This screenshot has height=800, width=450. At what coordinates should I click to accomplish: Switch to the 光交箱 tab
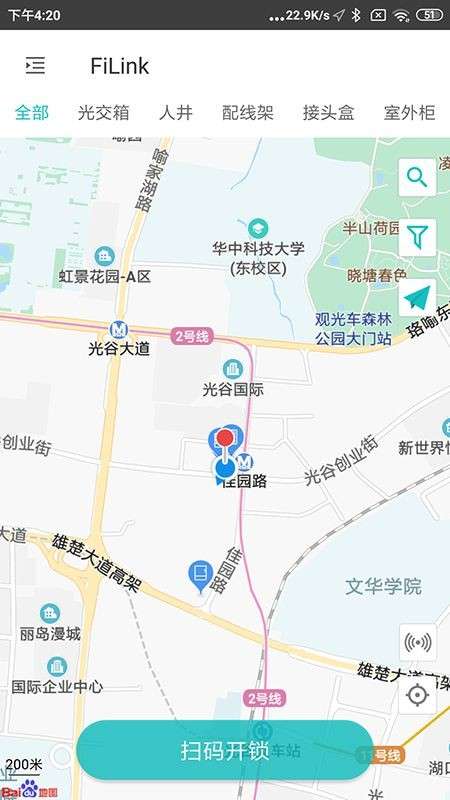(x=104, y=112)
